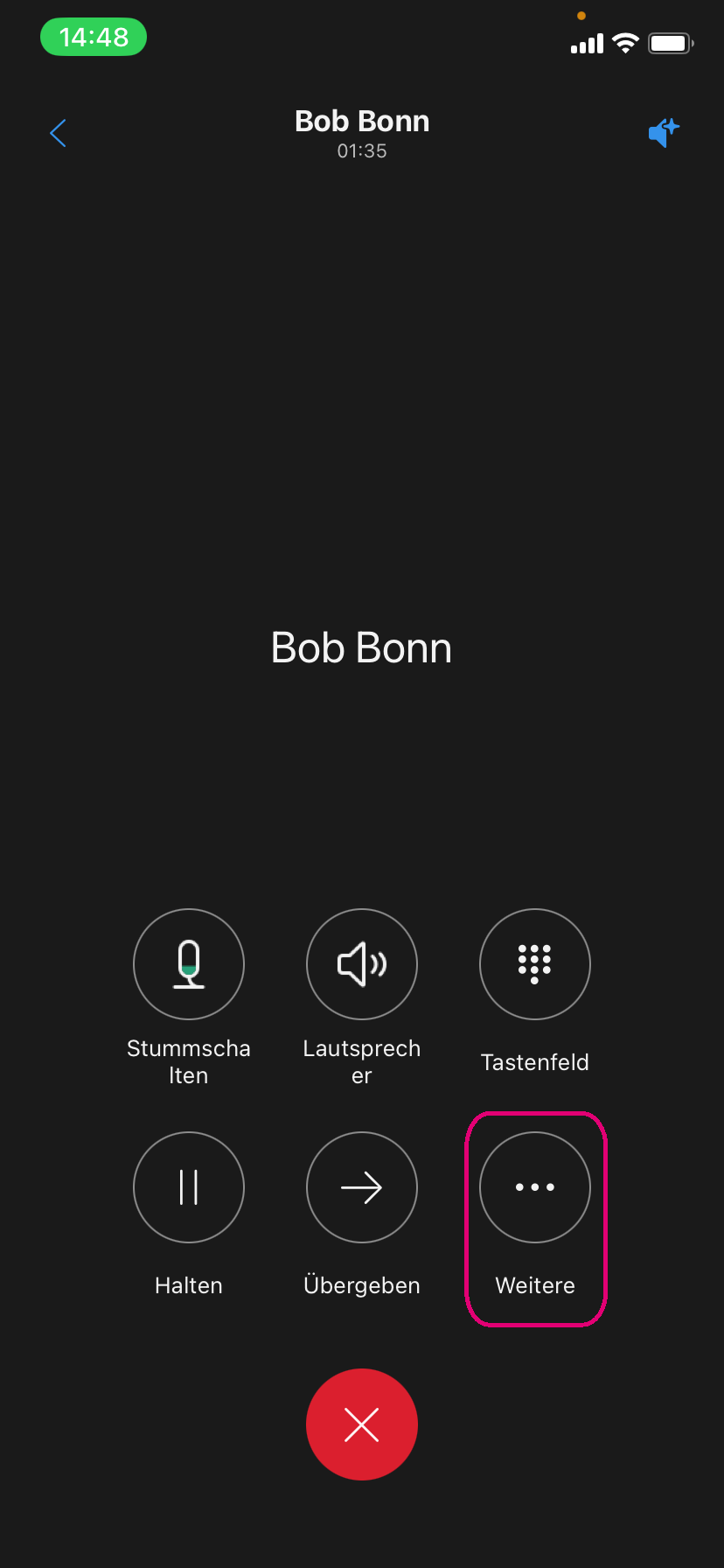Turn on the Lautsprecher speaker

[x=362, y=964]
